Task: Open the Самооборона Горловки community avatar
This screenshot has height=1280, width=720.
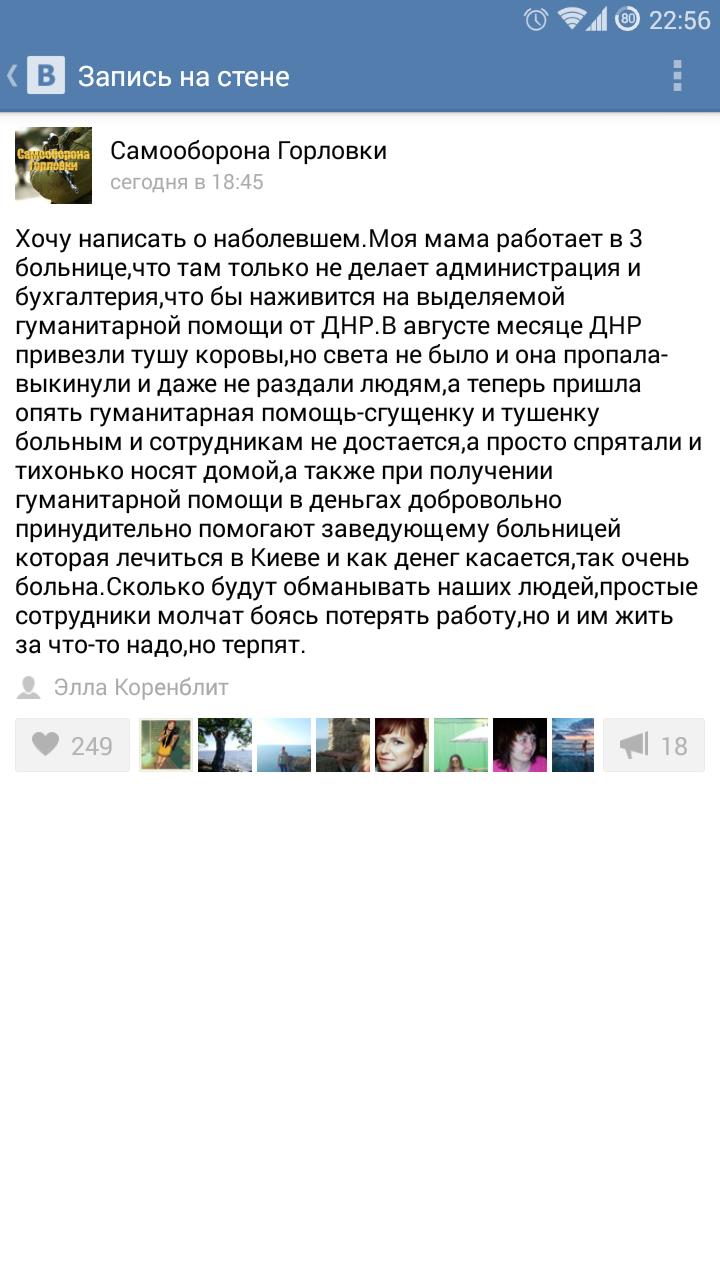Action: 54,165
